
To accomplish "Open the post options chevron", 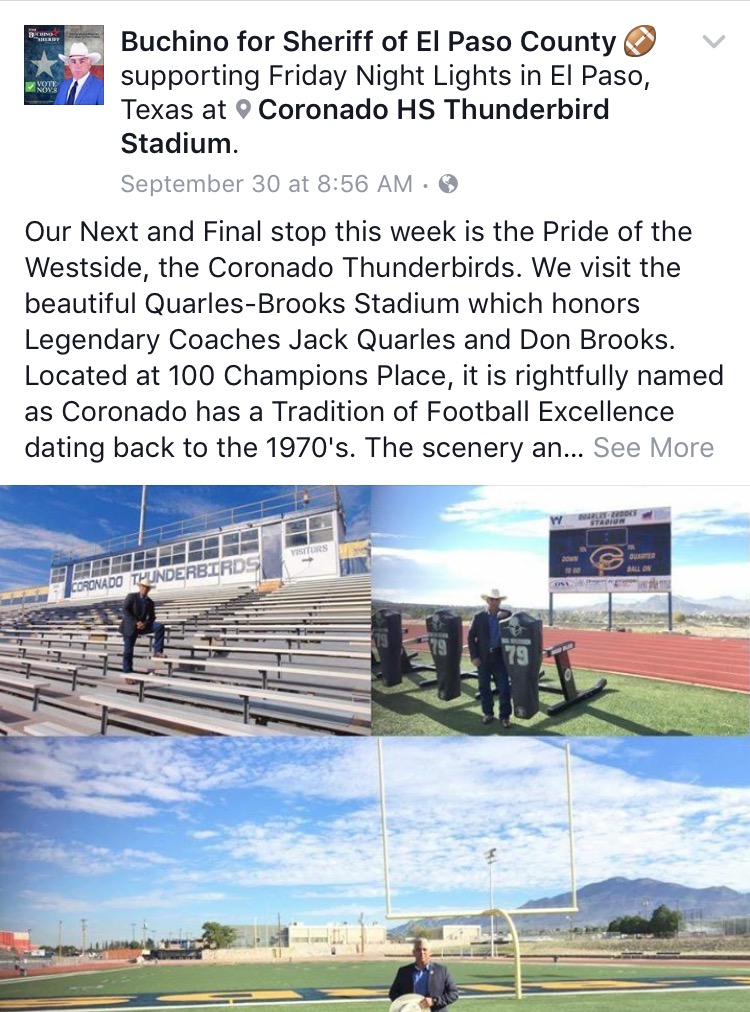I will point(713,42).
